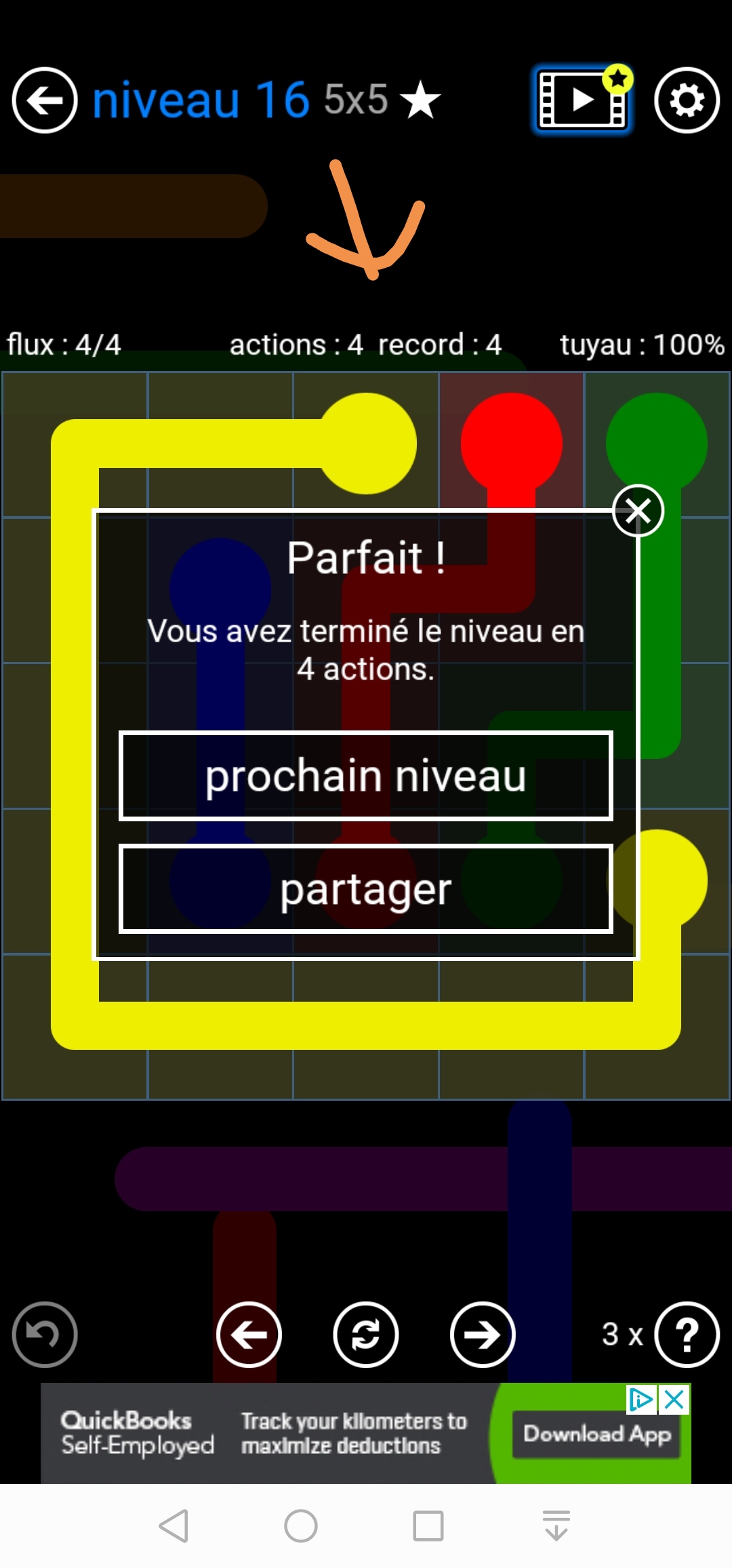This screenshot has height=1568, width=732.
Task: Open the AdChoices info icon
Action: (641, 1399)
